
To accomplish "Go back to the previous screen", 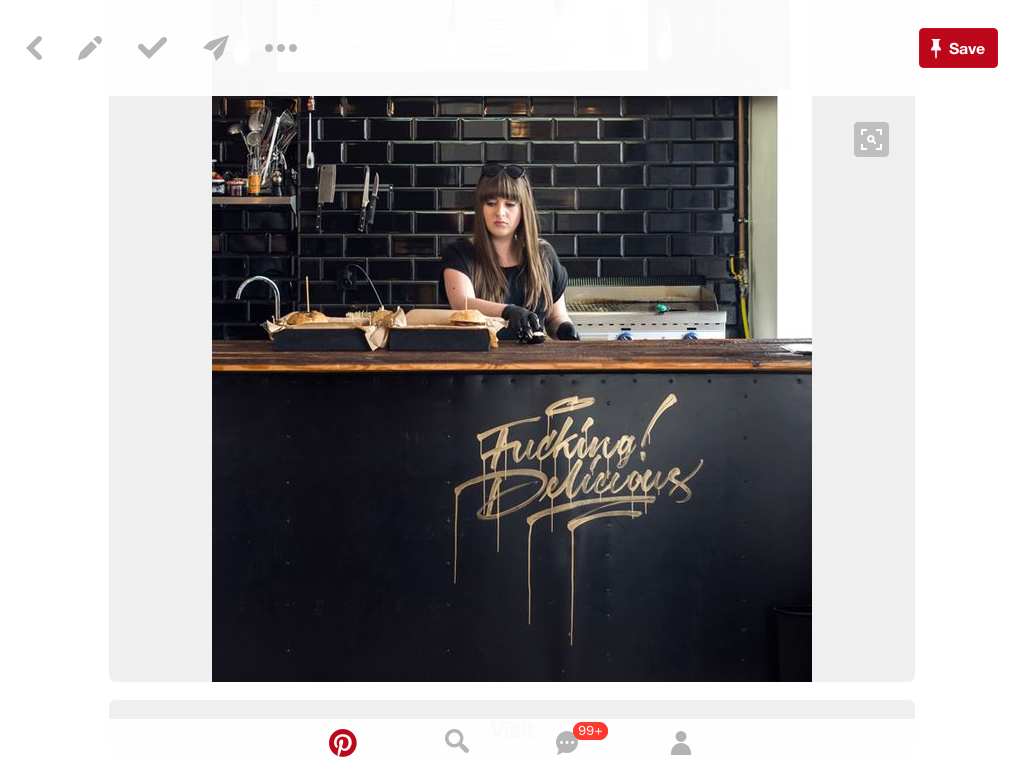I will [34, 48].
